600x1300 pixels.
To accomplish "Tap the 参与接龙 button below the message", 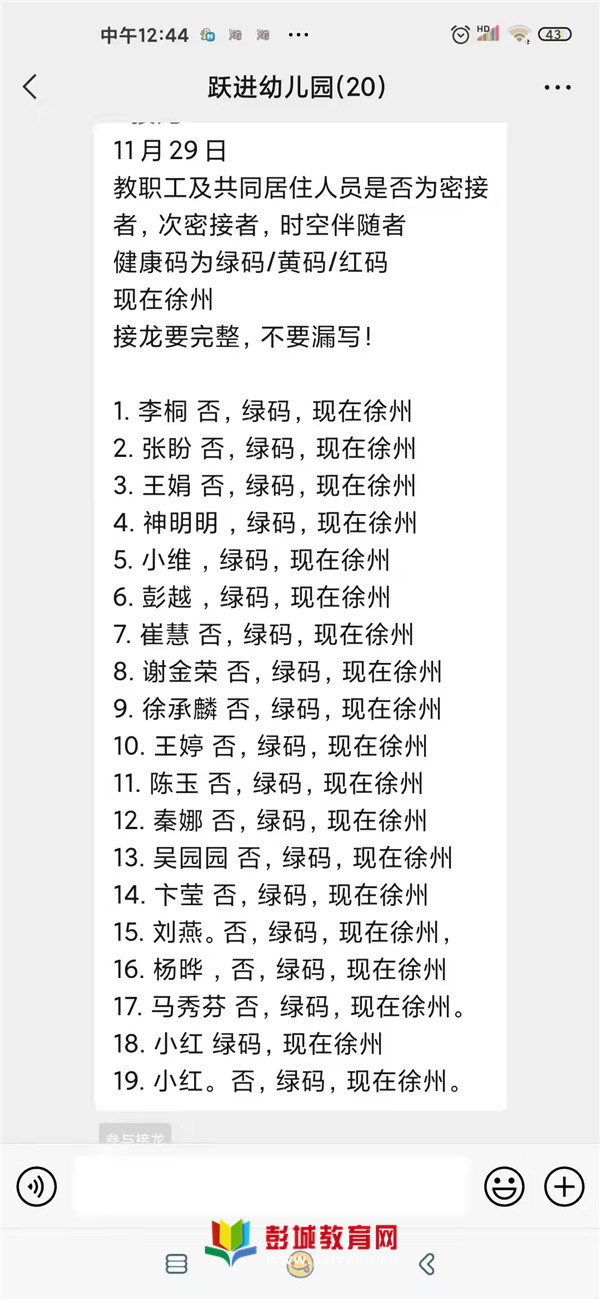I will 135,1136.
